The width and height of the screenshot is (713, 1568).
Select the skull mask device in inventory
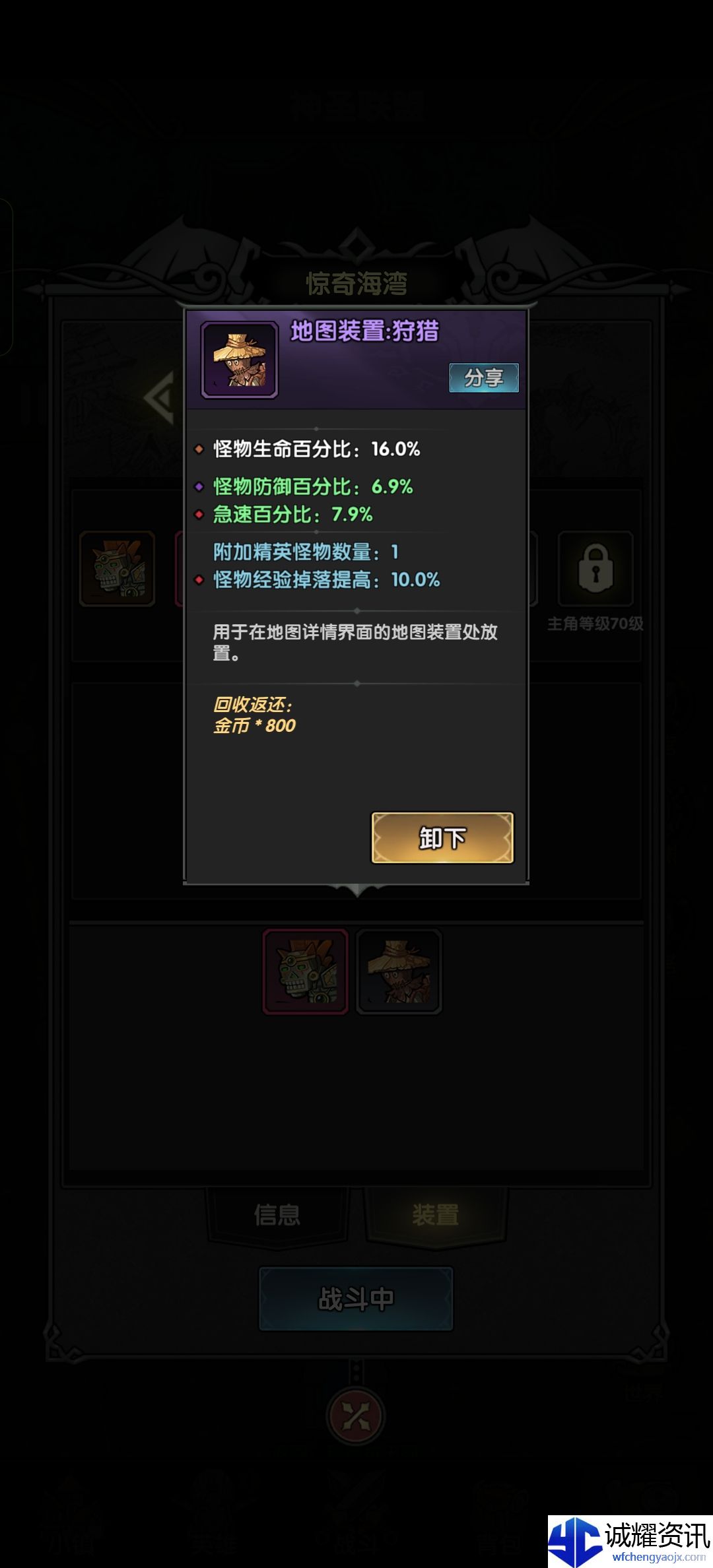(x=306, y=971)
